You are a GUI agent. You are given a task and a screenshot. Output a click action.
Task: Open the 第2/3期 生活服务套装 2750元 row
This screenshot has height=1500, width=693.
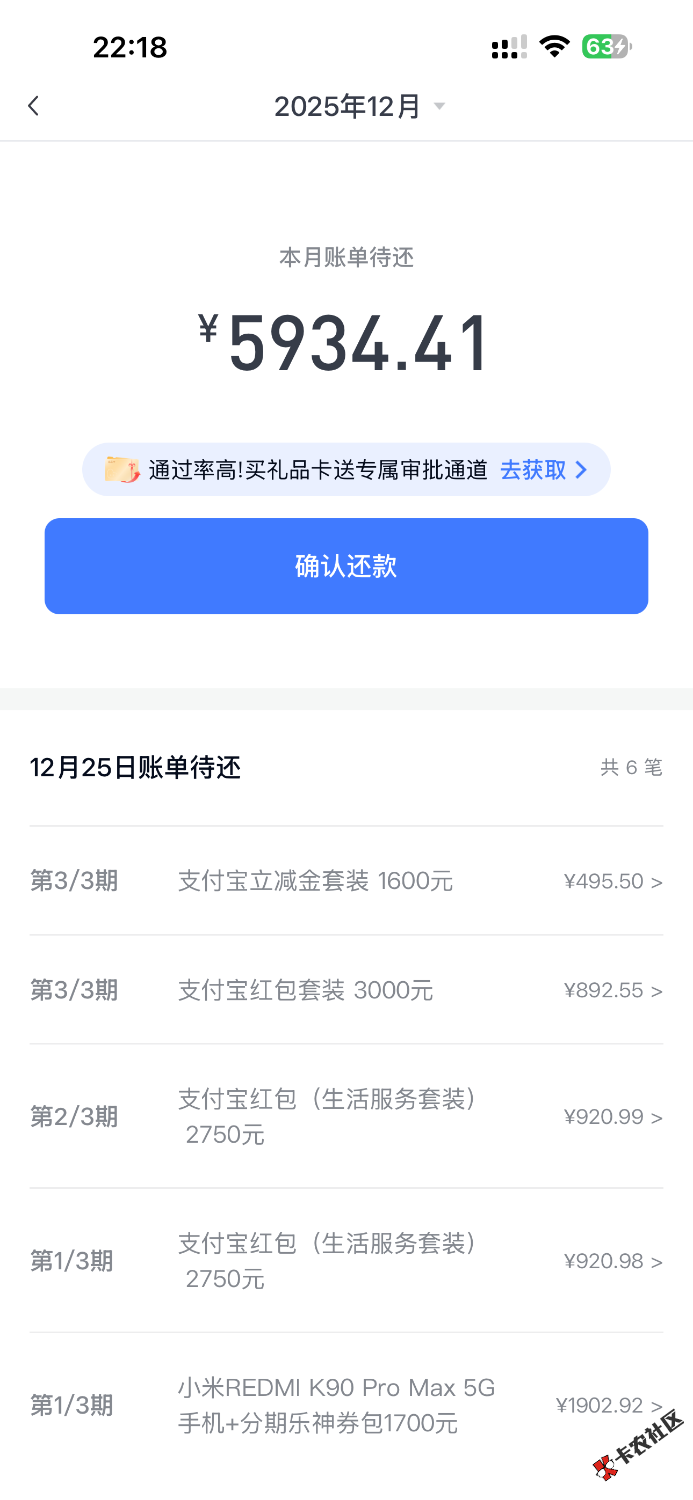point(346,1116)
